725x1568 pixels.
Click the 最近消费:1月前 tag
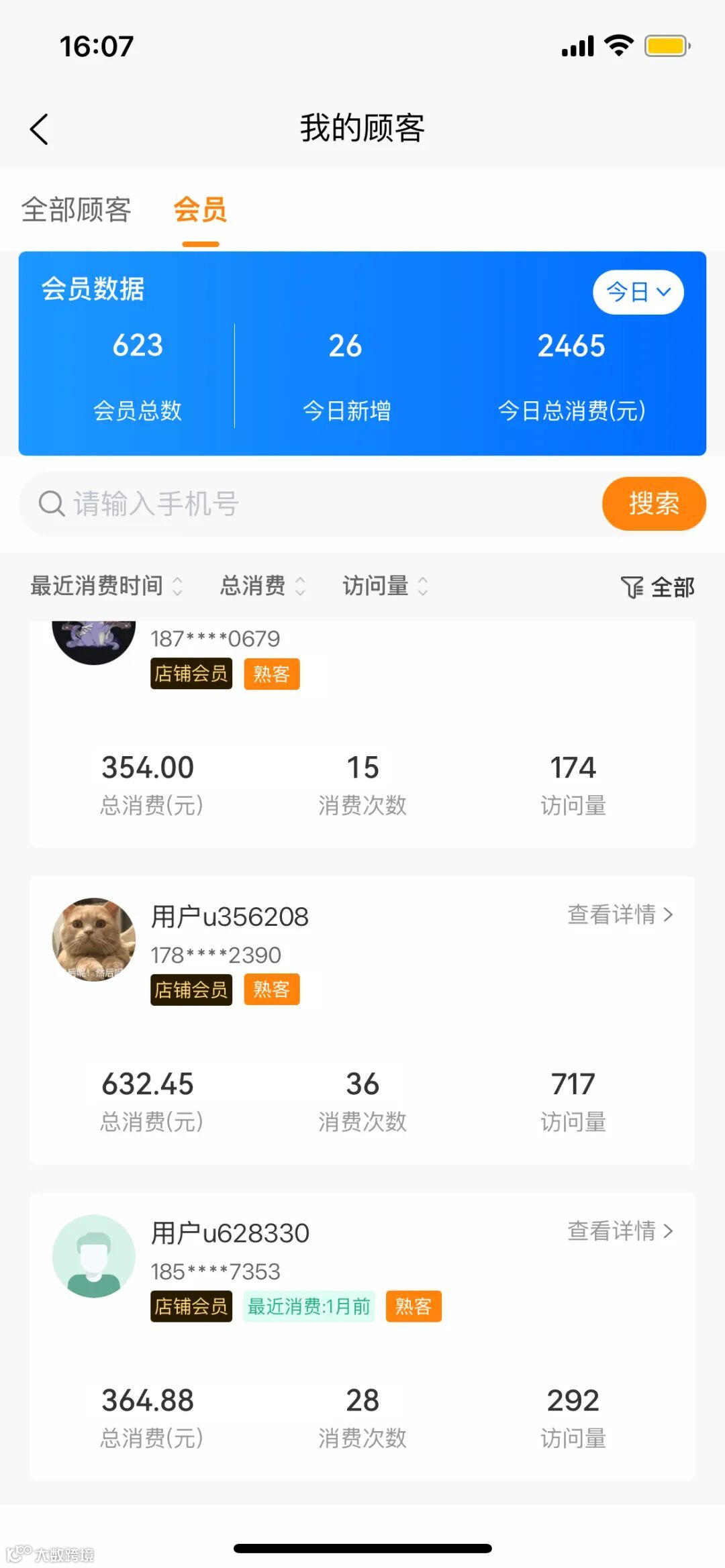coord(310,1307)
